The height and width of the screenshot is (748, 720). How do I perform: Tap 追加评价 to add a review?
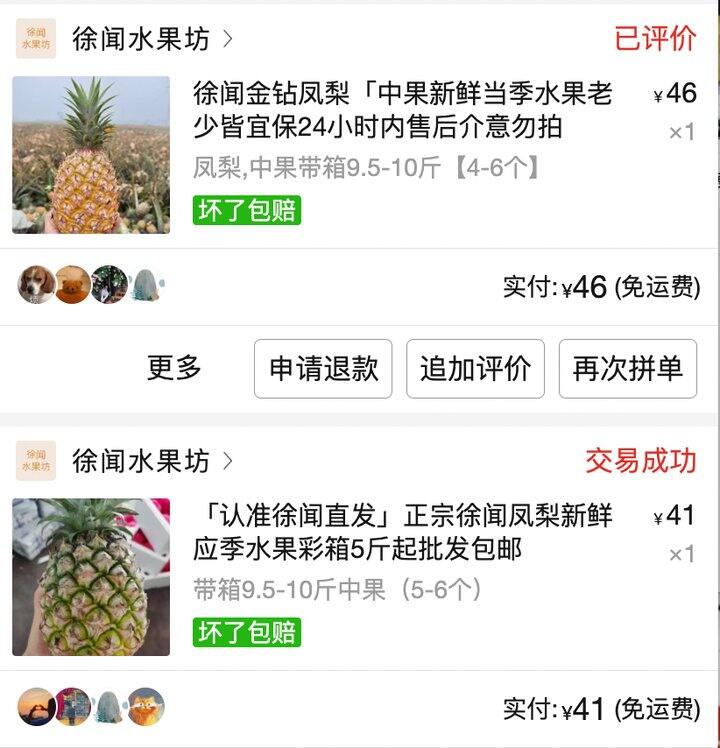475,369
